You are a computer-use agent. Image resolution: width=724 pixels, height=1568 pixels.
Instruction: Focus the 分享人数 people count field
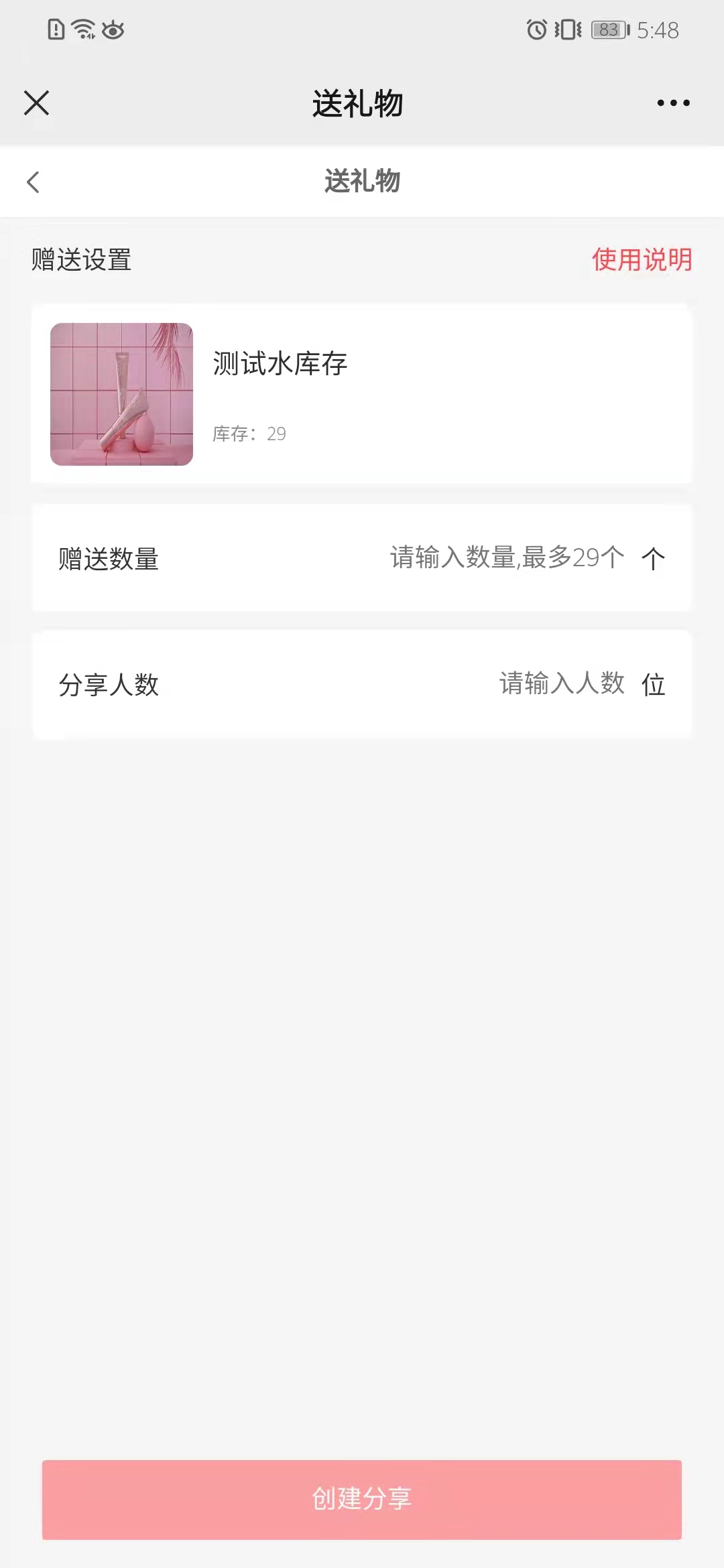coord(560,684)
